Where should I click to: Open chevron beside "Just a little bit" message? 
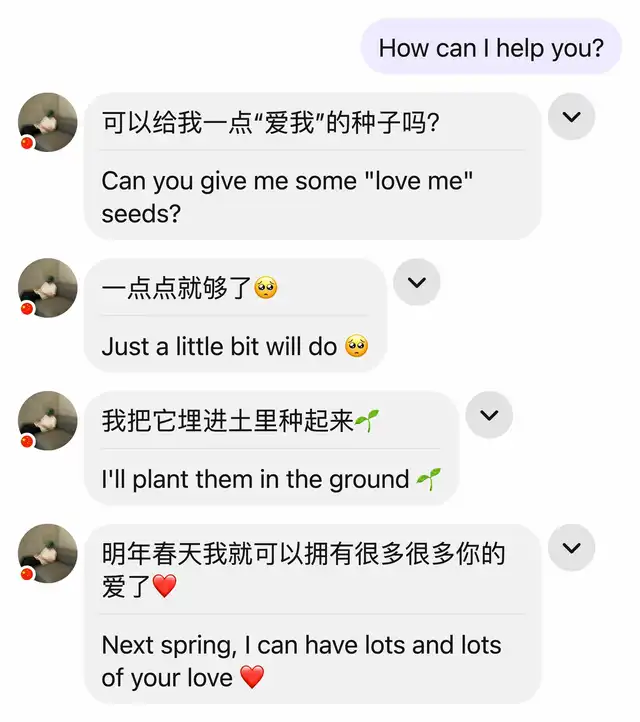[417, 283]
